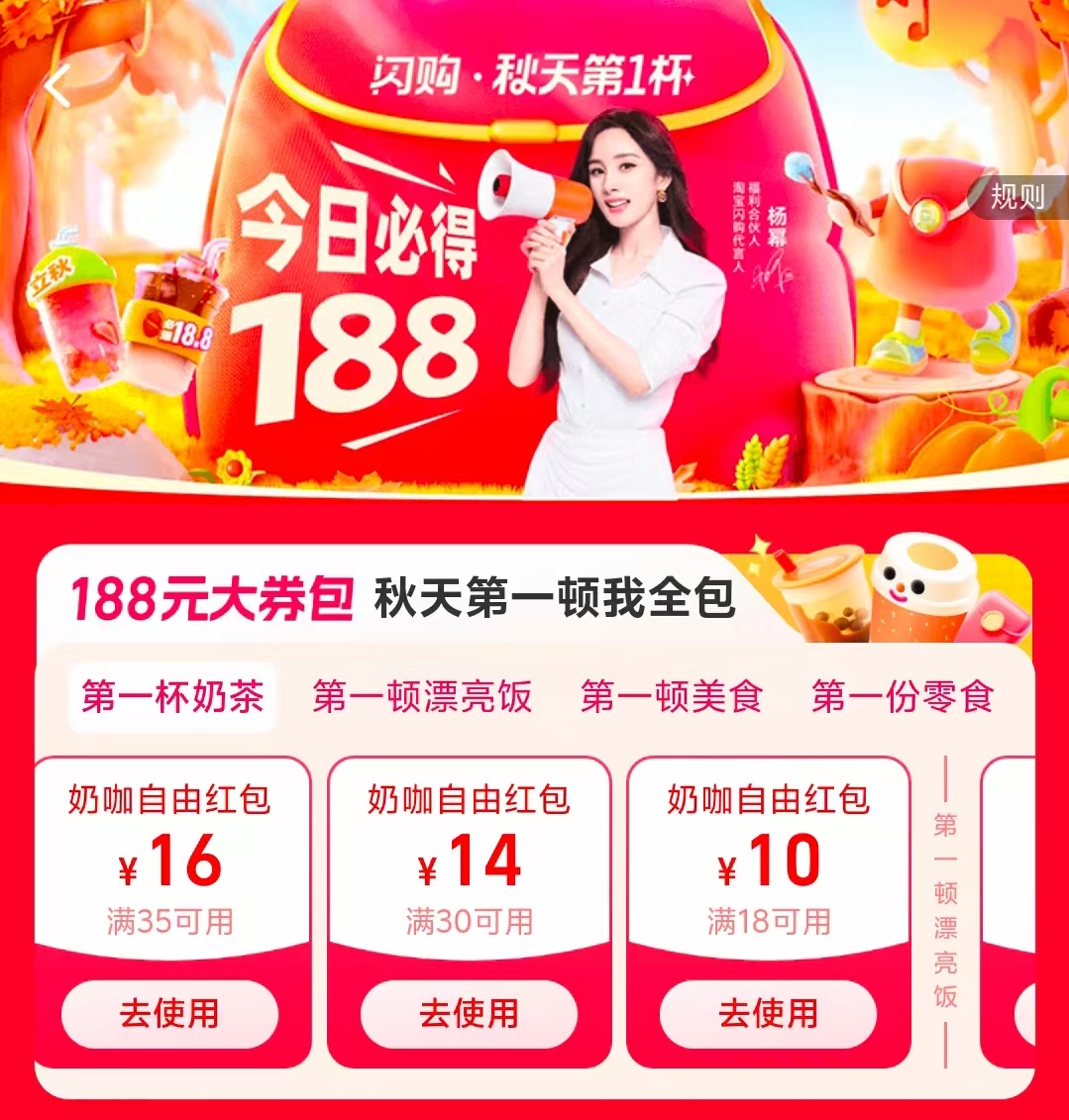Viewport: 1069px width, 1120px height.
Task: Tap 去使用 on the ¥16 coupon
Action: point(169,1014)
